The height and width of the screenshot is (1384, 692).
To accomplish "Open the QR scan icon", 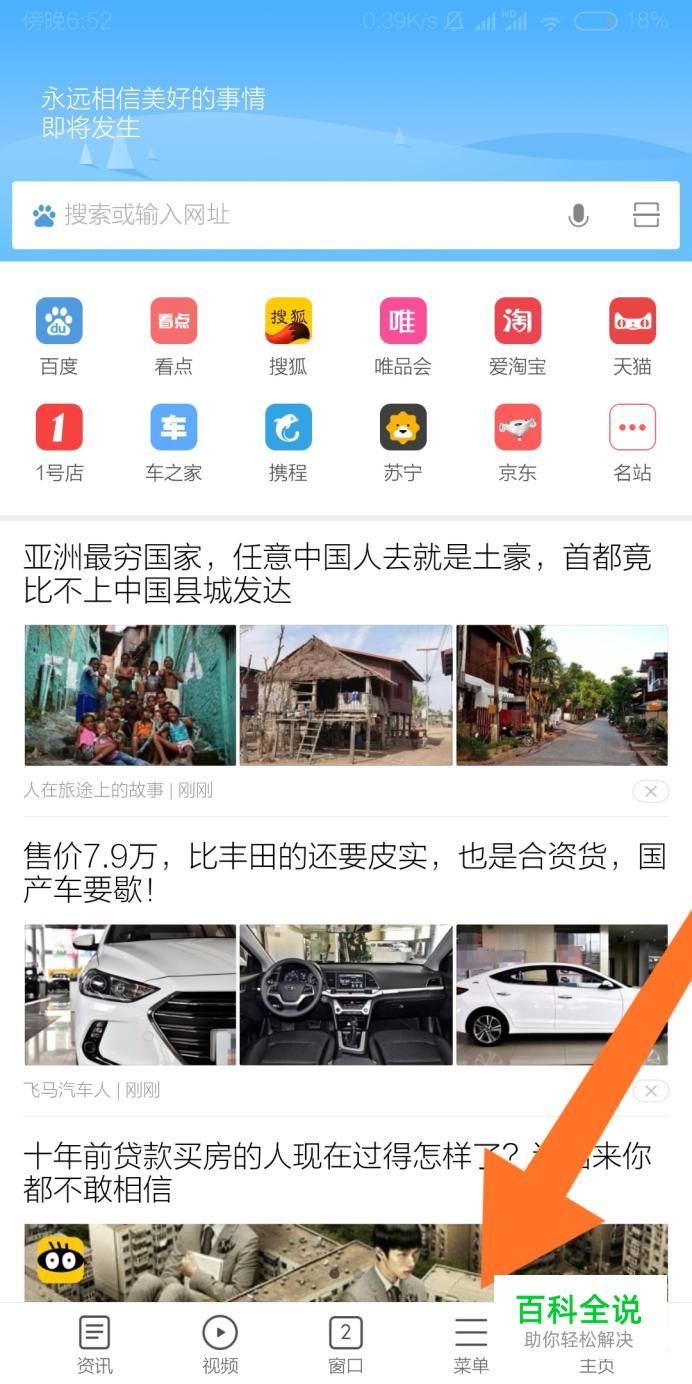I will point(646,215).
